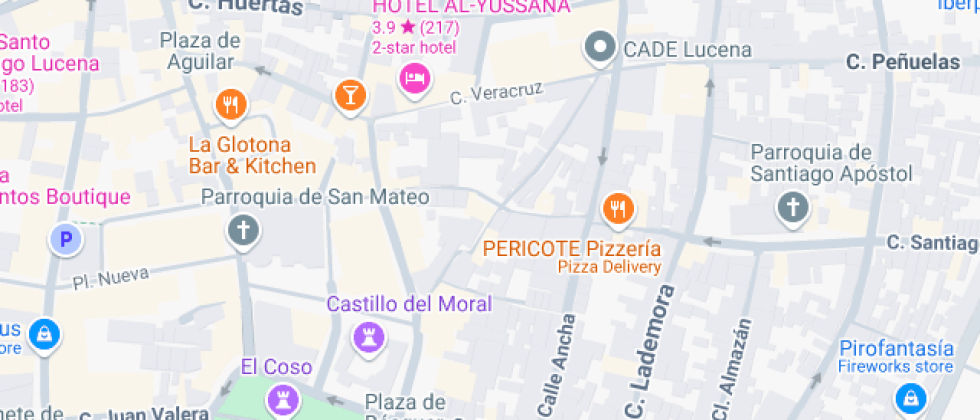
Task: Open the El Coso landmark marker
Action: coord(282,399)
